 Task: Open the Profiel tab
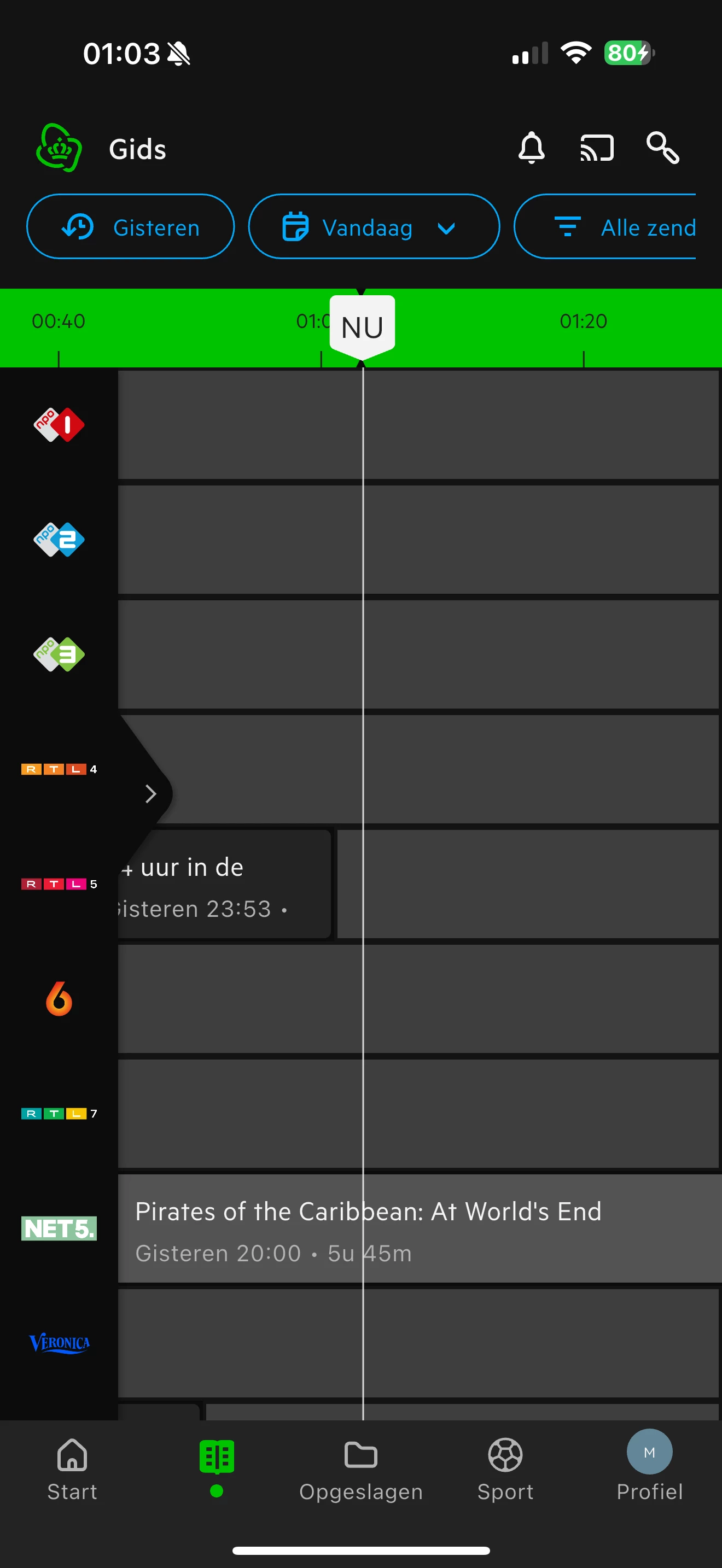(649, 1468)
